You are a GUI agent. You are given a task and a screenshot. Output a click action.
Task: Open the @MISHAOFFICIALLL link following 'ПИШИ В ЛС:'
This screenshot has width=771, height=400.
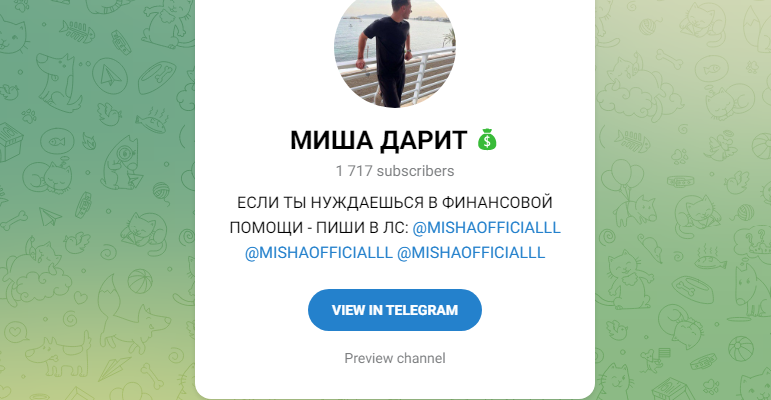(x=486, y=227)
